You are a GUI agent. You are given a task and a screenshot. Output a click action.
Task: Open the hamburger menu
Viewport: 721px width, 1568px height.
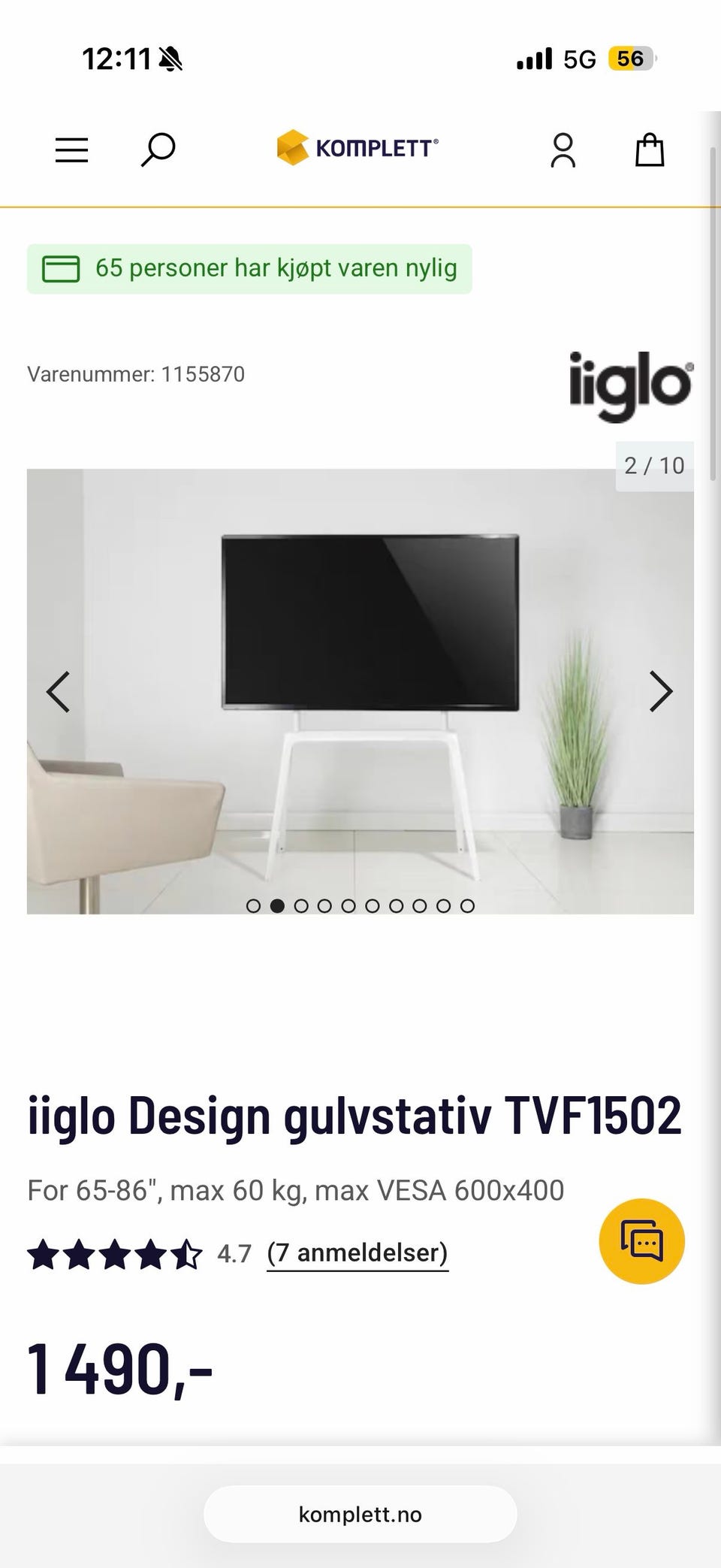tap(72, 150)
